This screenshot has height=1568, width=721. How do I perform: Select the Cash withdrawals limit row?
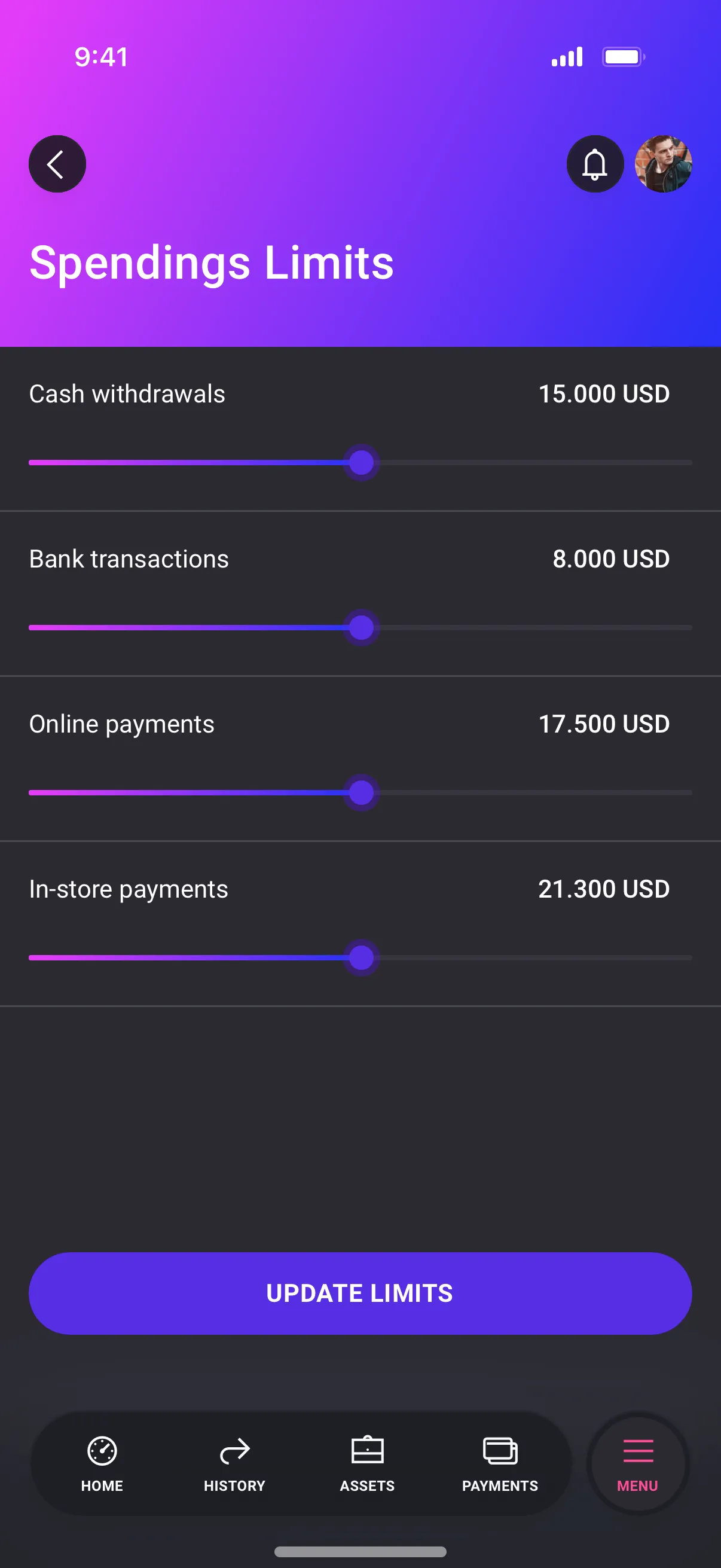click(127, 394)
